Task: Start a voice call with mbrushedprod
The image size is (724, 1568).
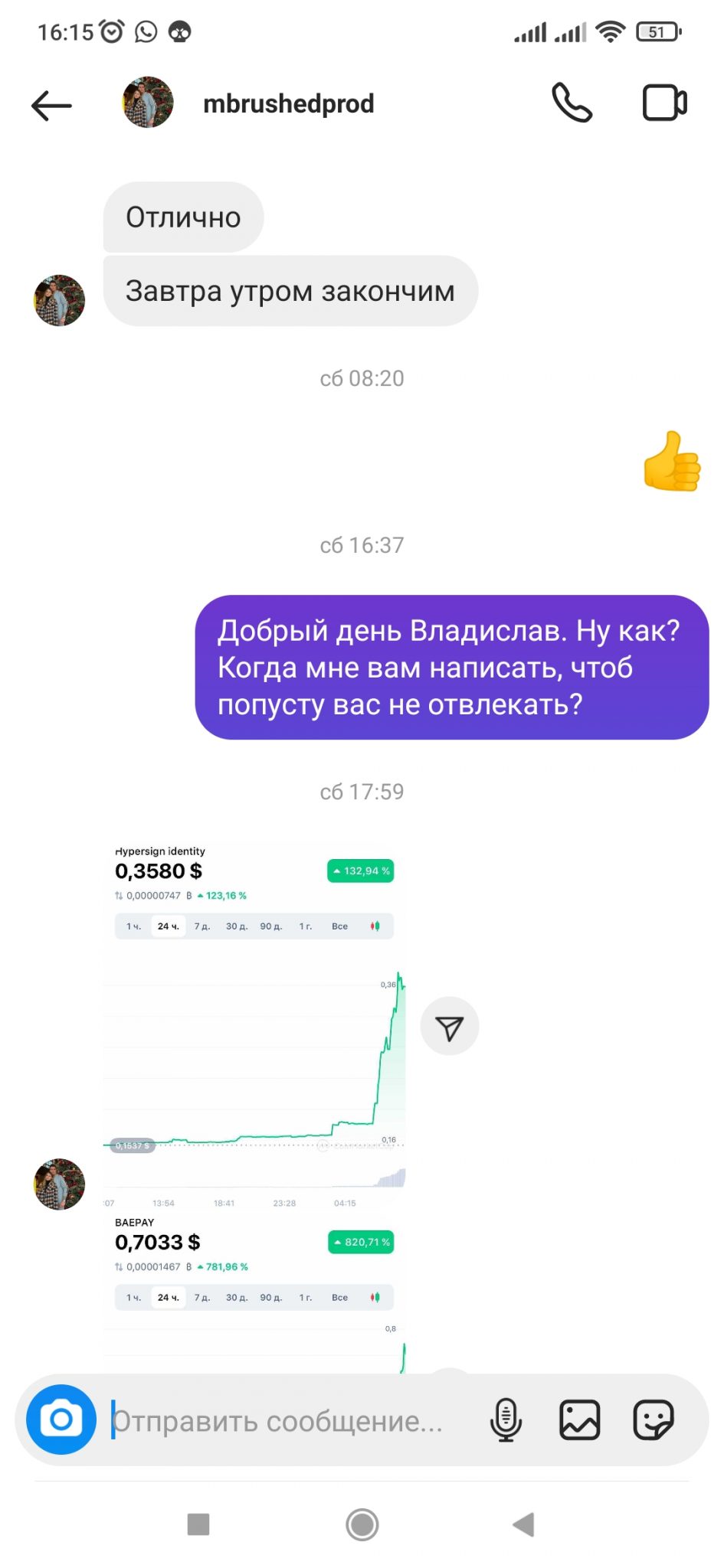Action: click(572, 103)
